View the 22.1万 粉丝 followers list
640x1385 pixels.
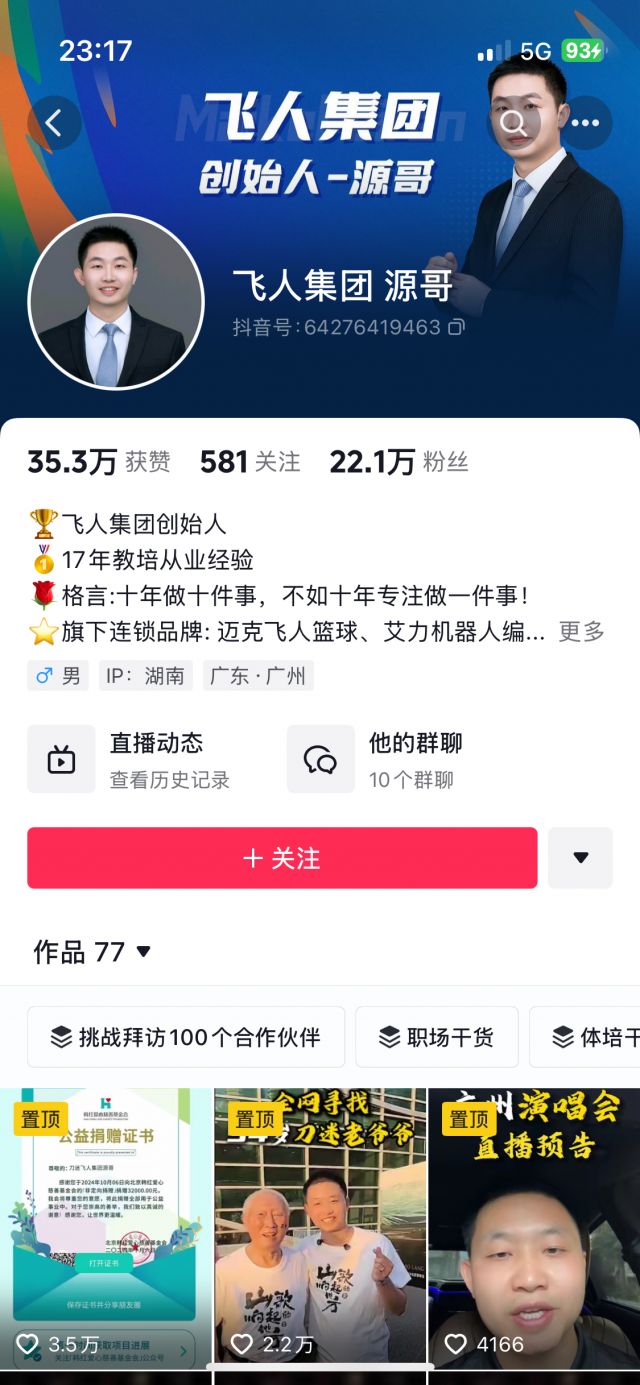398,462
